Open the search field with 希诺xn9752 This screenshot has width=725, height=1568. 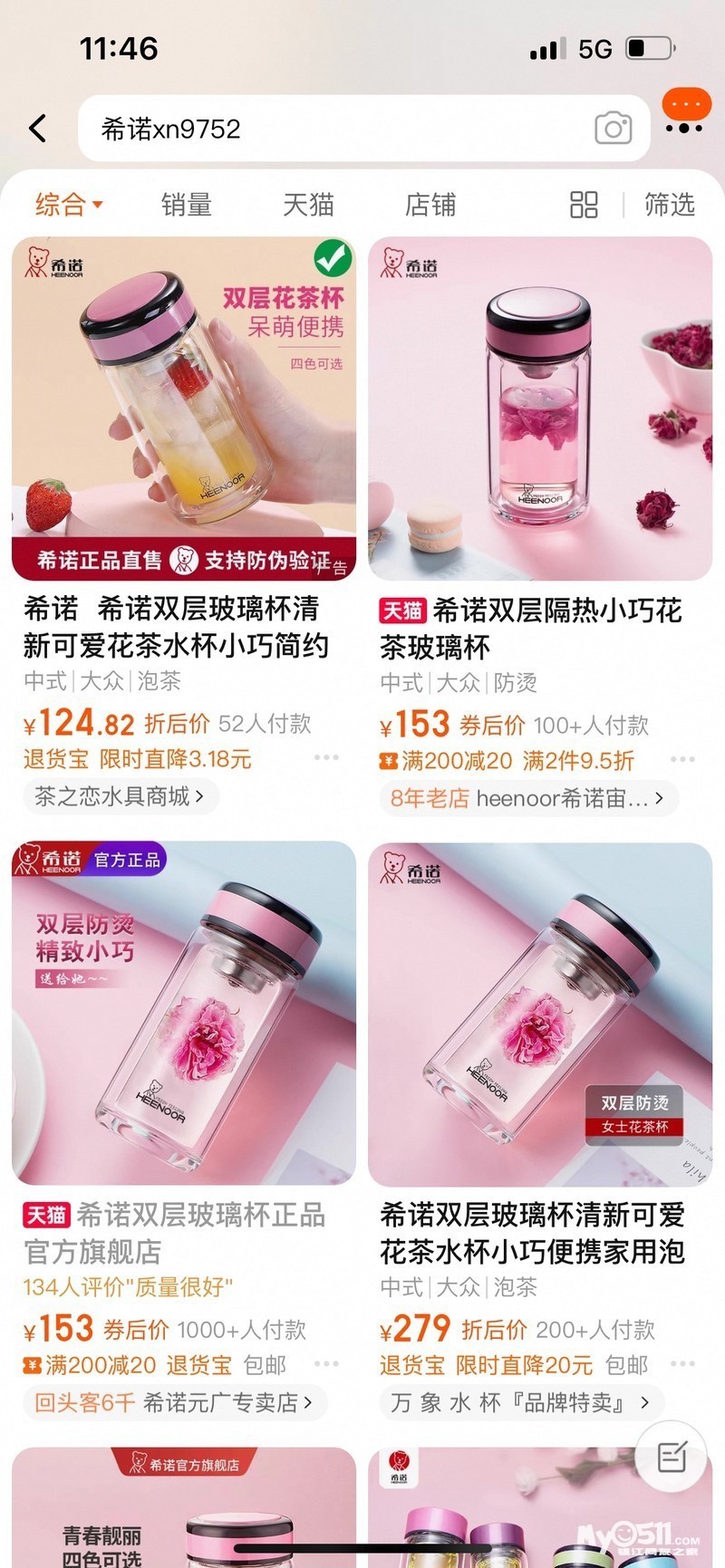(335, 129)
